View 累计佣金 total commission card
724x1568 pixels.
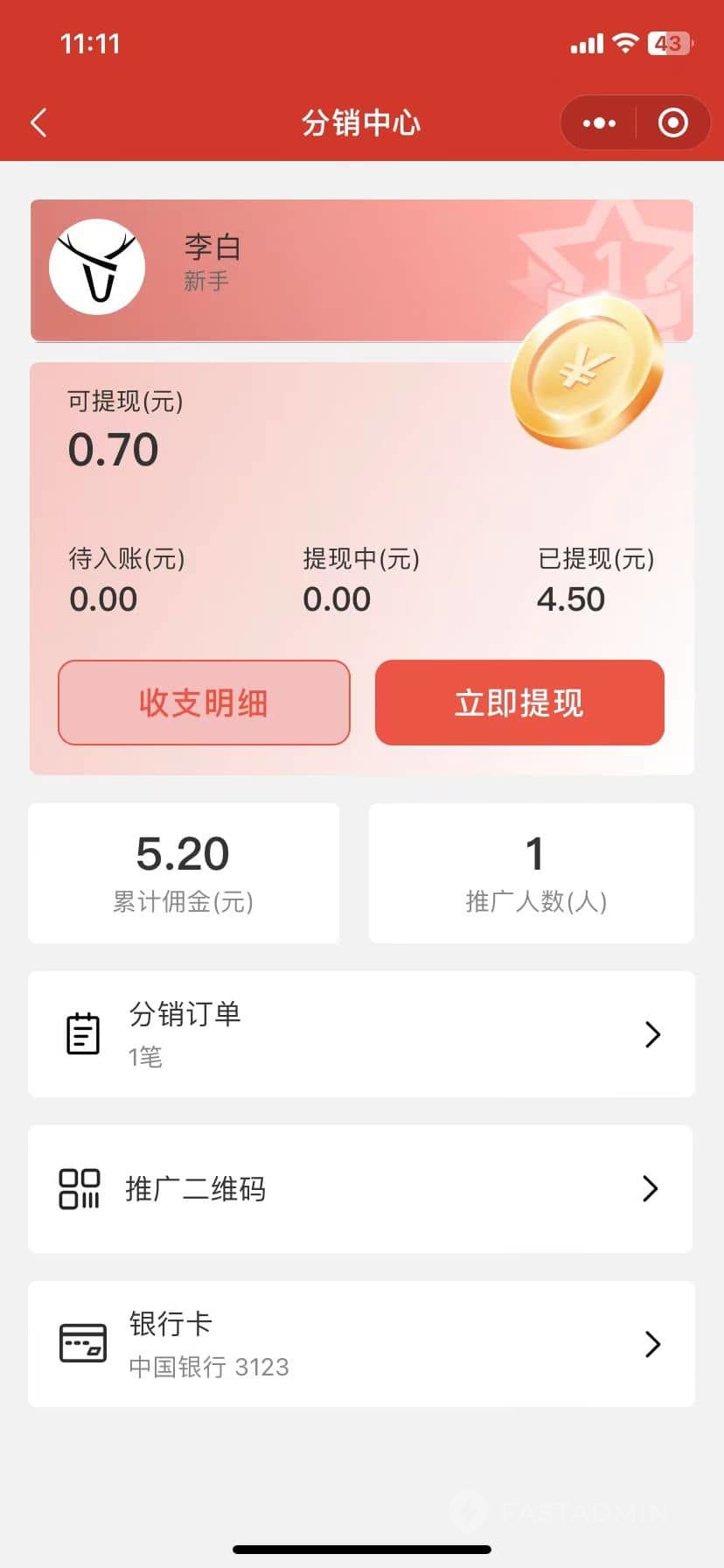coord(184,873)
